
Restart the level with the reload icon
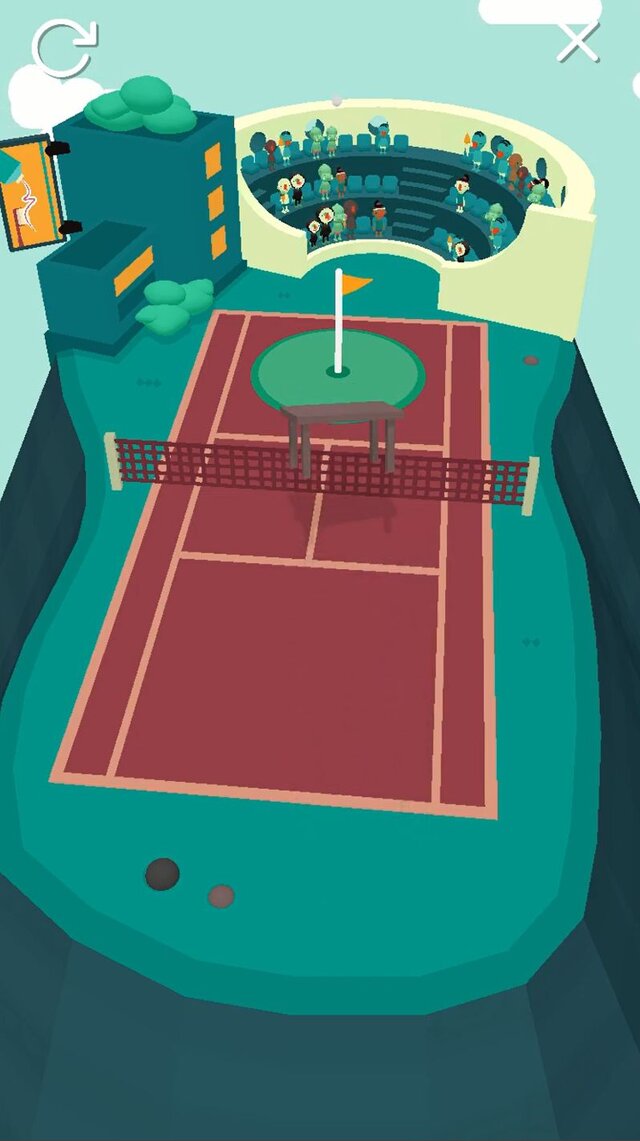point(63,47)
